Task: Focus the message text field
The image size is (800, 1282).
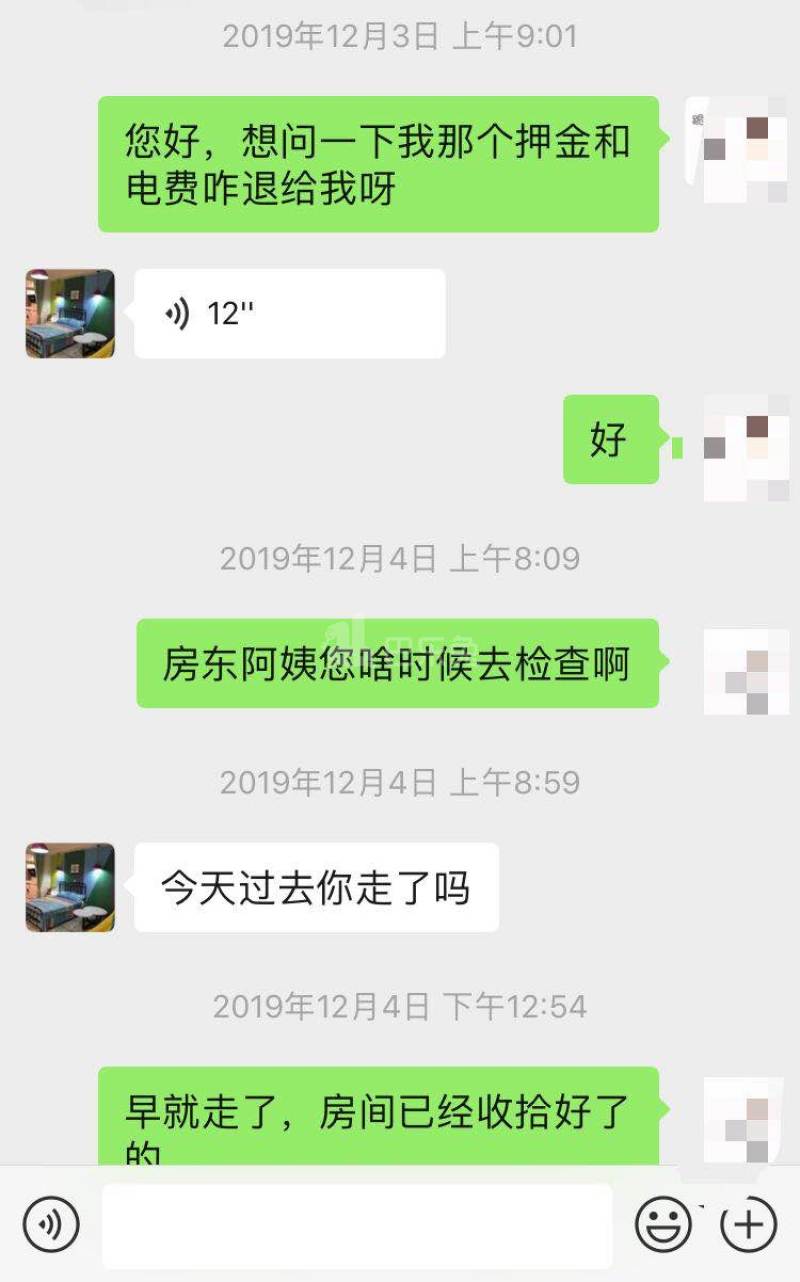Action: 357,1226
